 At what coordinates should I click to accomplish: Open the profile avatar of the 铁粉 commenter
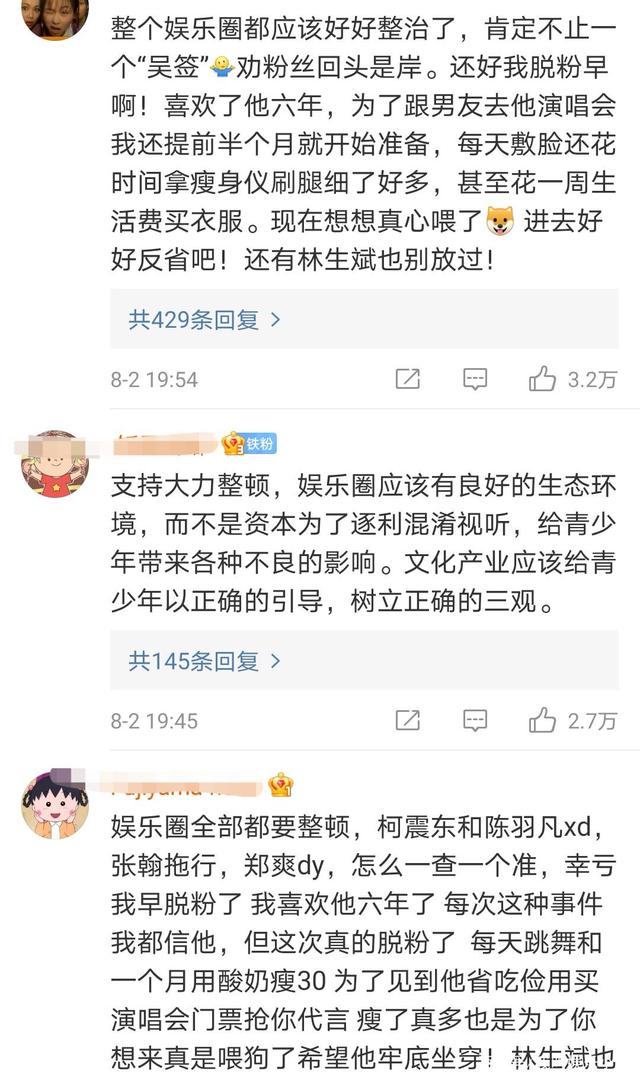(x=55, y=464)
